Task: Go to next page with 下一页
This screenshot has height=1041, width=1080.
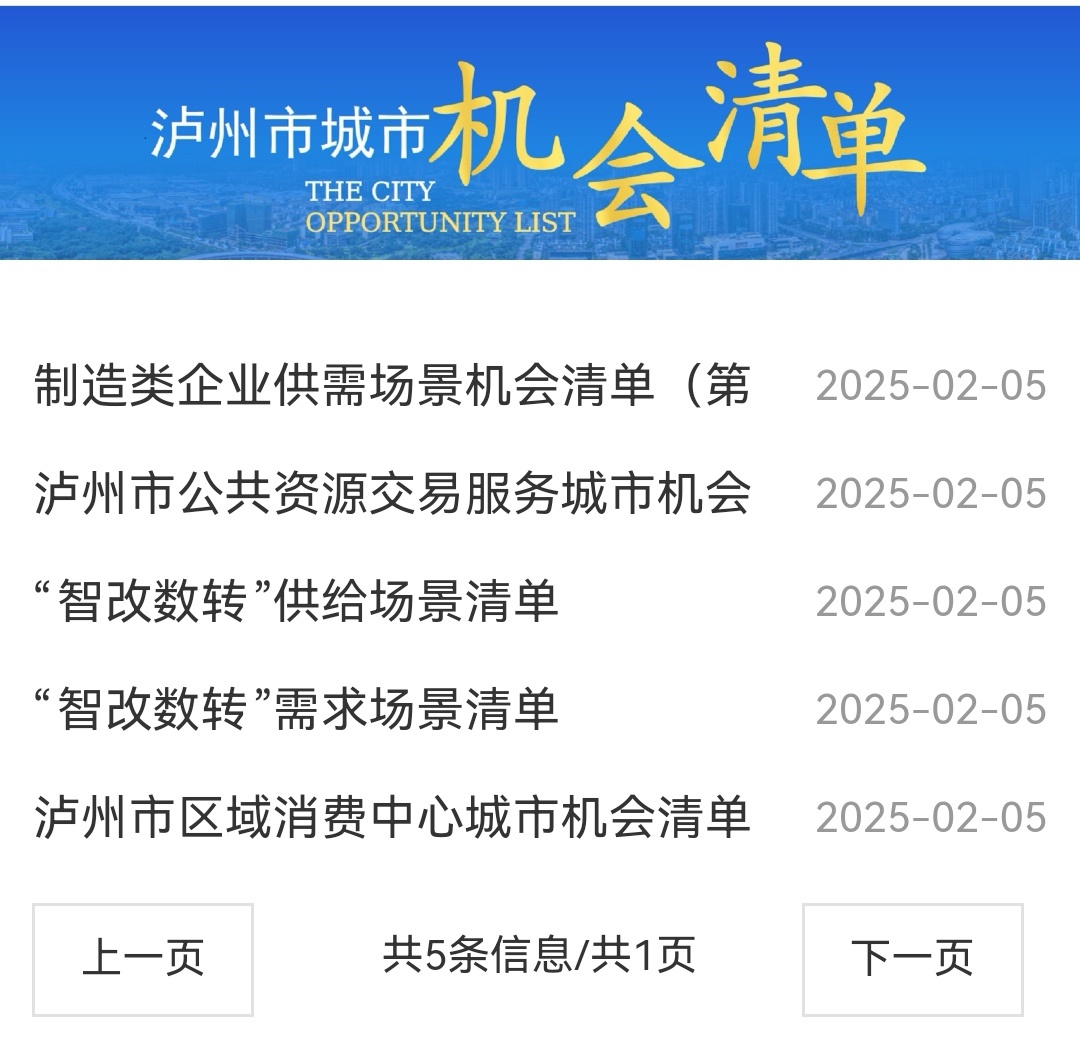Action: 912,959
